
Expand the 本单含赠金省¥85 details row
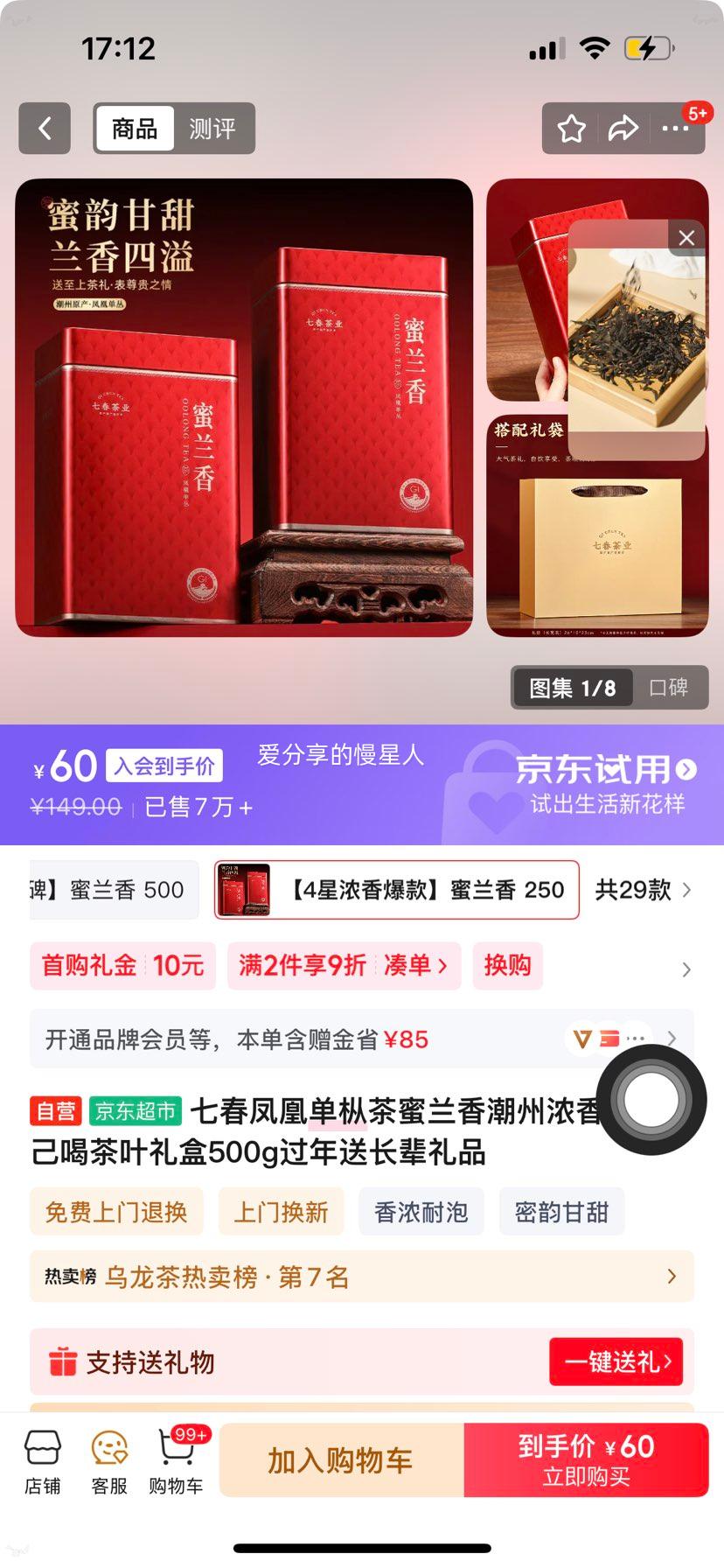coord(672,1039)
